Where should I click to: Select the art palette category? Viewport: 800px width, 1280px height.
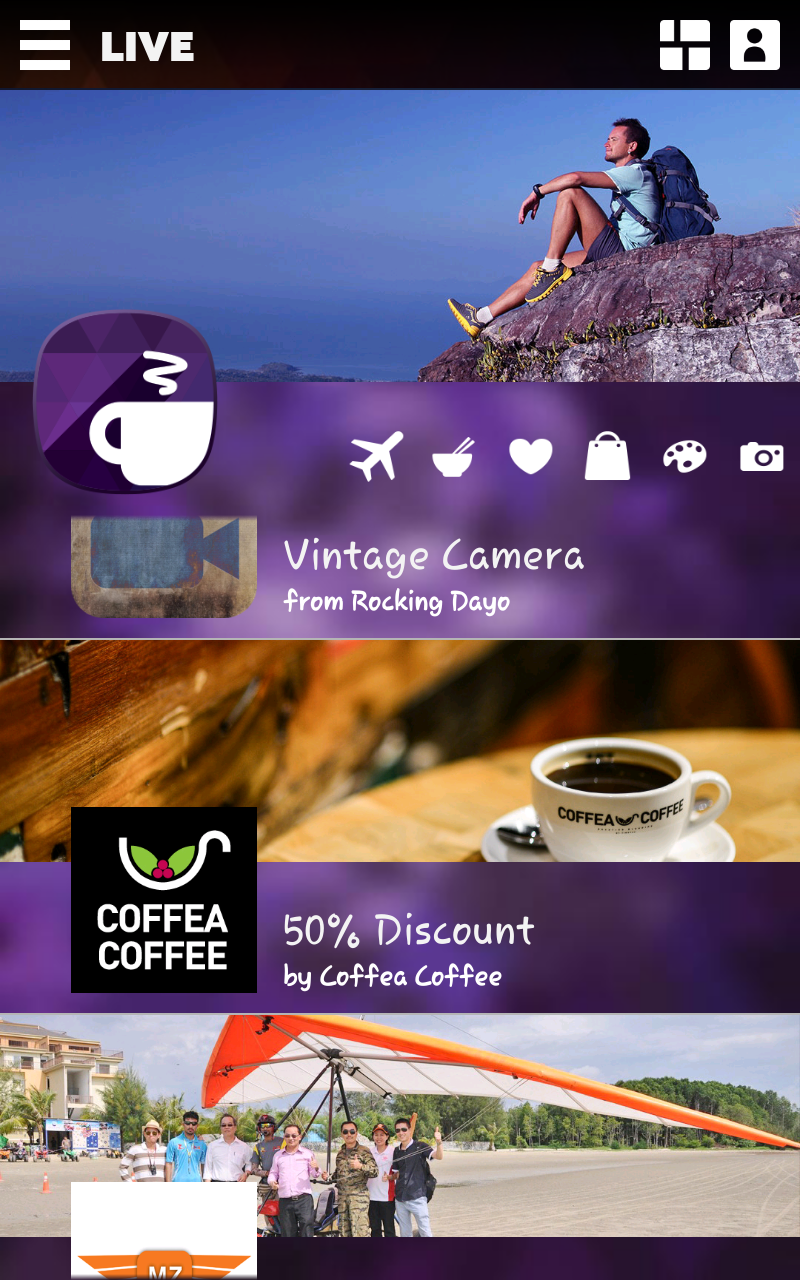(x=685, y=457)
